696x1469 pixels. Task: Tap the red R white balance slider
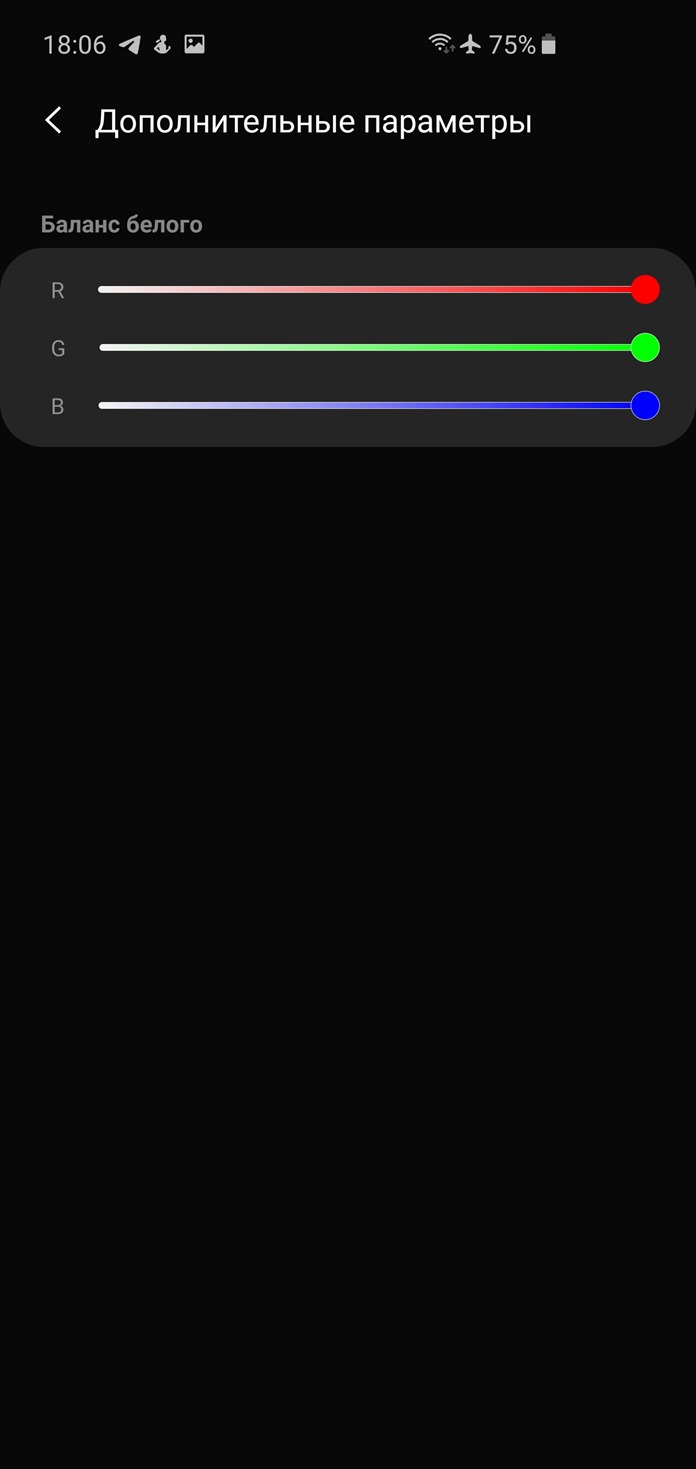pos(379,290)
